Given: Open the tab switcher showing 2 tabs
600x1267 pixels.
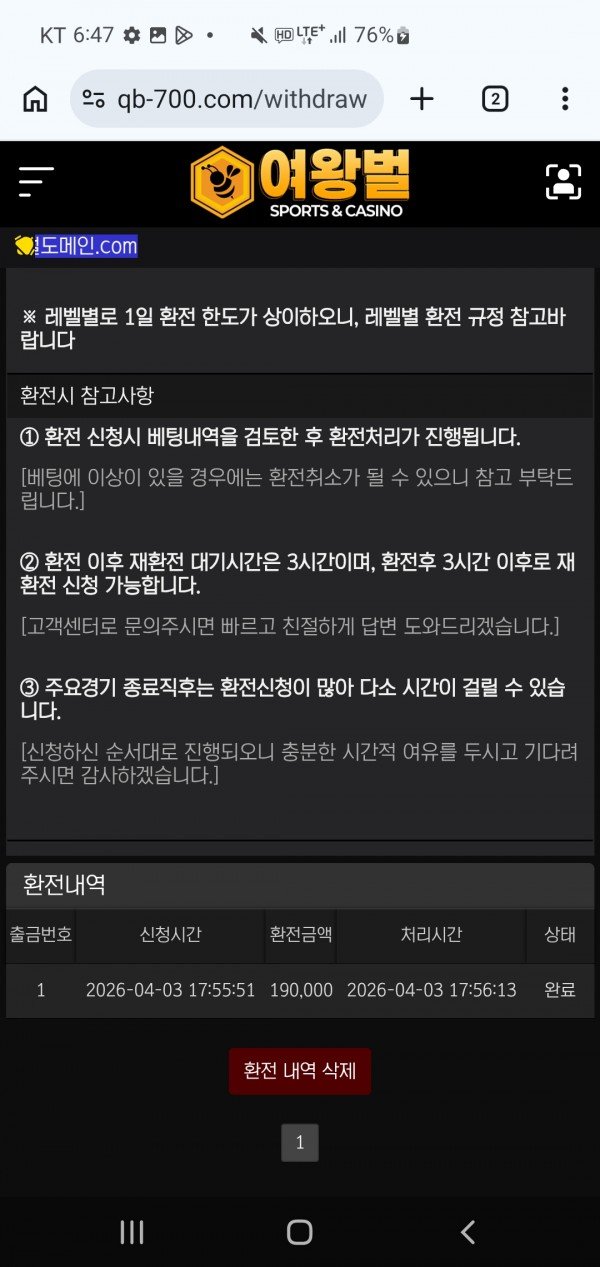Looking at the screenshot, I should tap(494, 98).
